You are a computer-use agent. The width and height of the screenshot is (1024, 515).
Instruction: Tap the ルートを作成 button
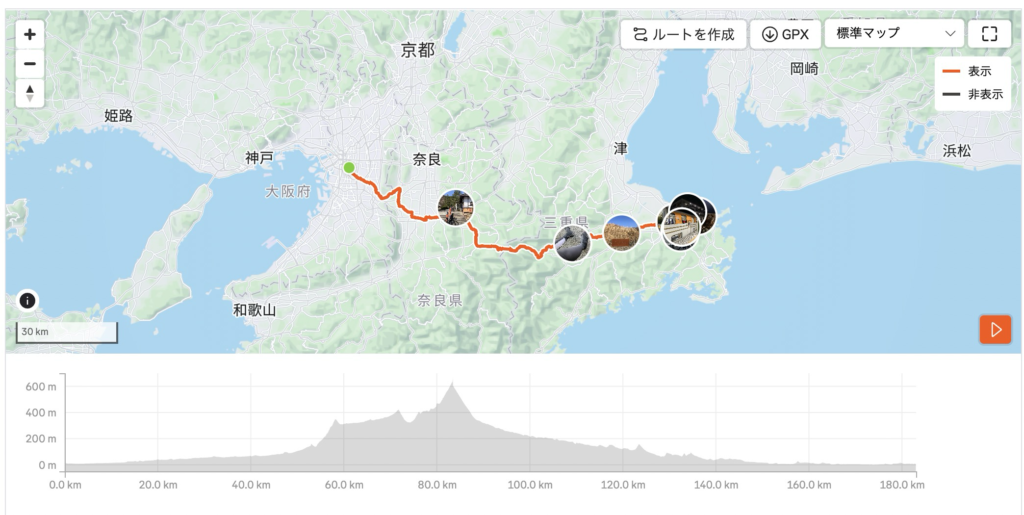[x=684, y=34]
